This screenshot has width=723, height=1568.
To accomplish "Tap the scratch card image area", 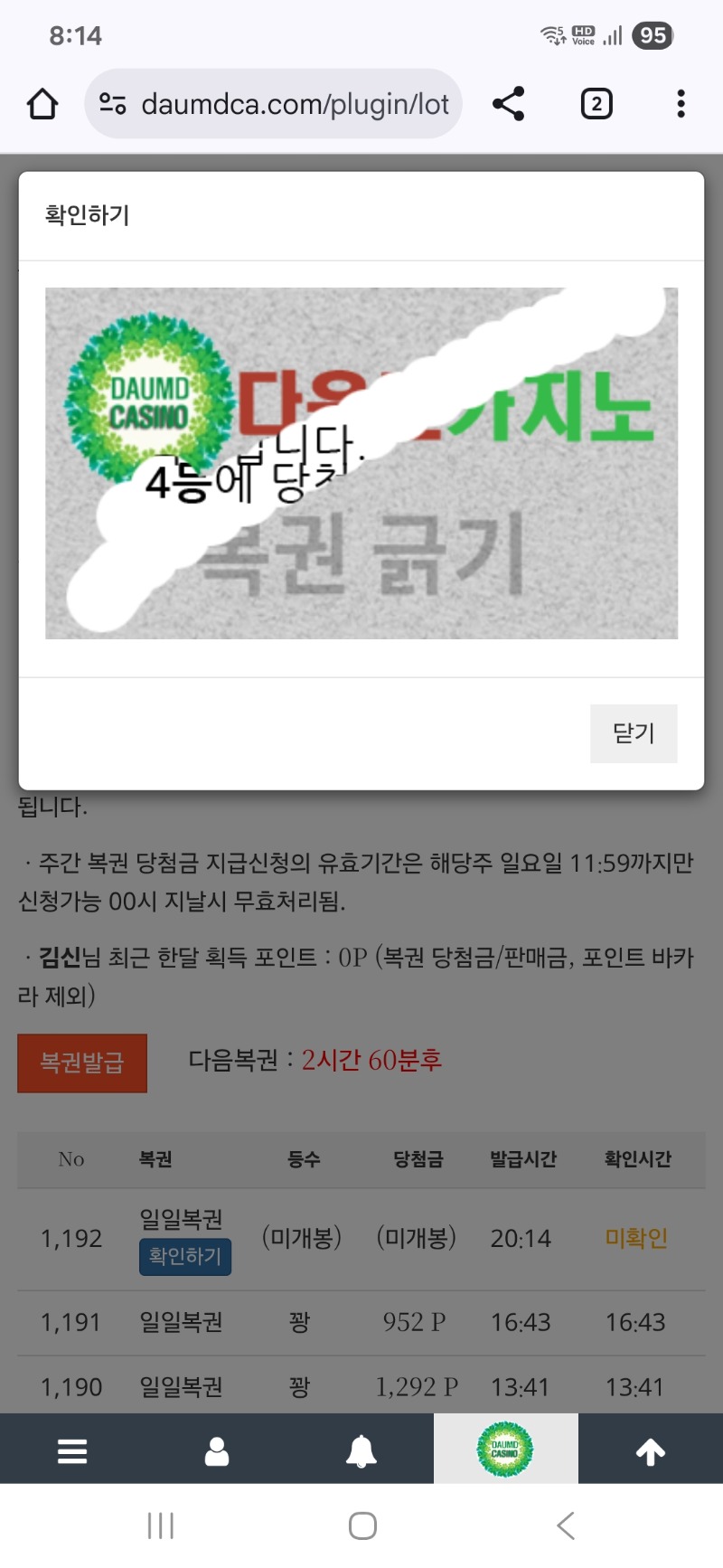I will coord(361,463).
